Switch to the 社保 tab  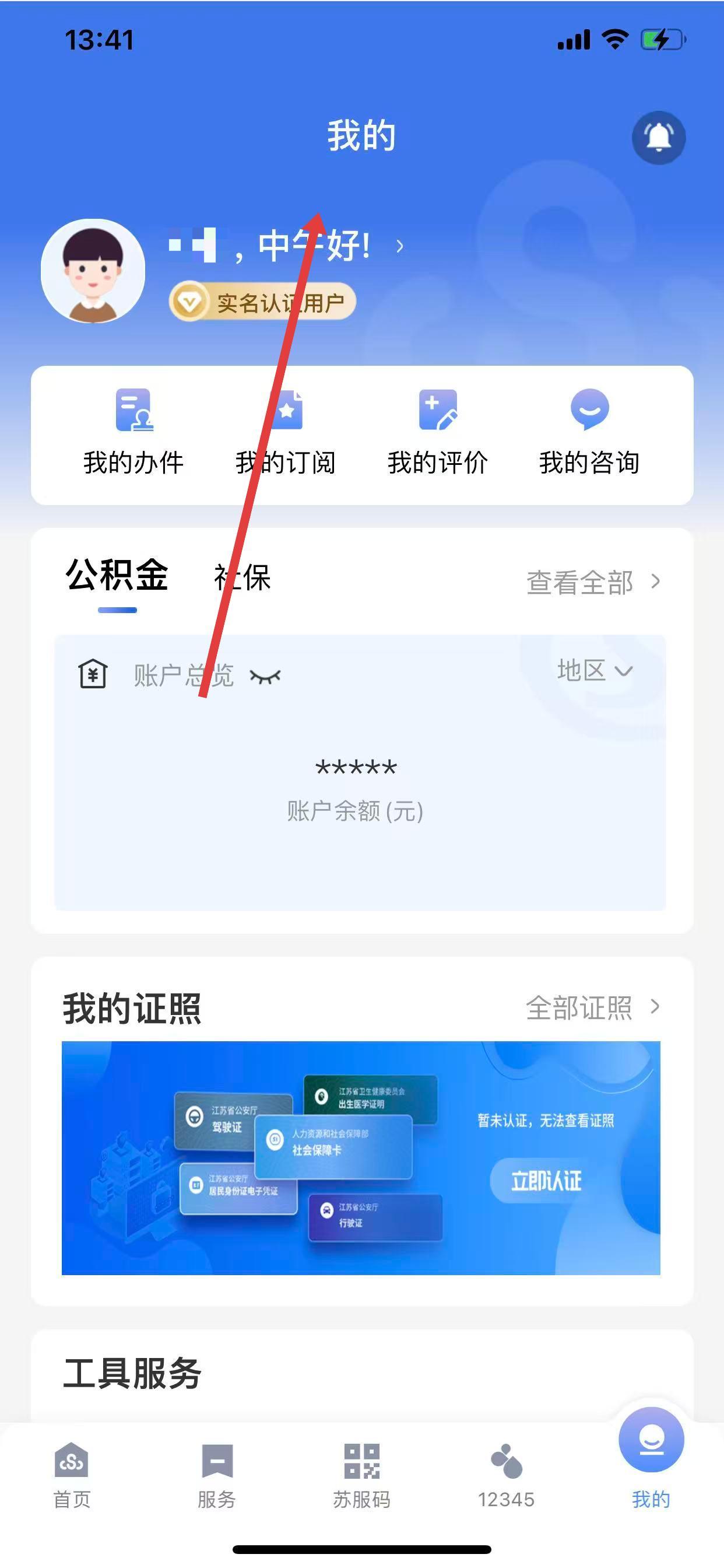click(242, 577)
